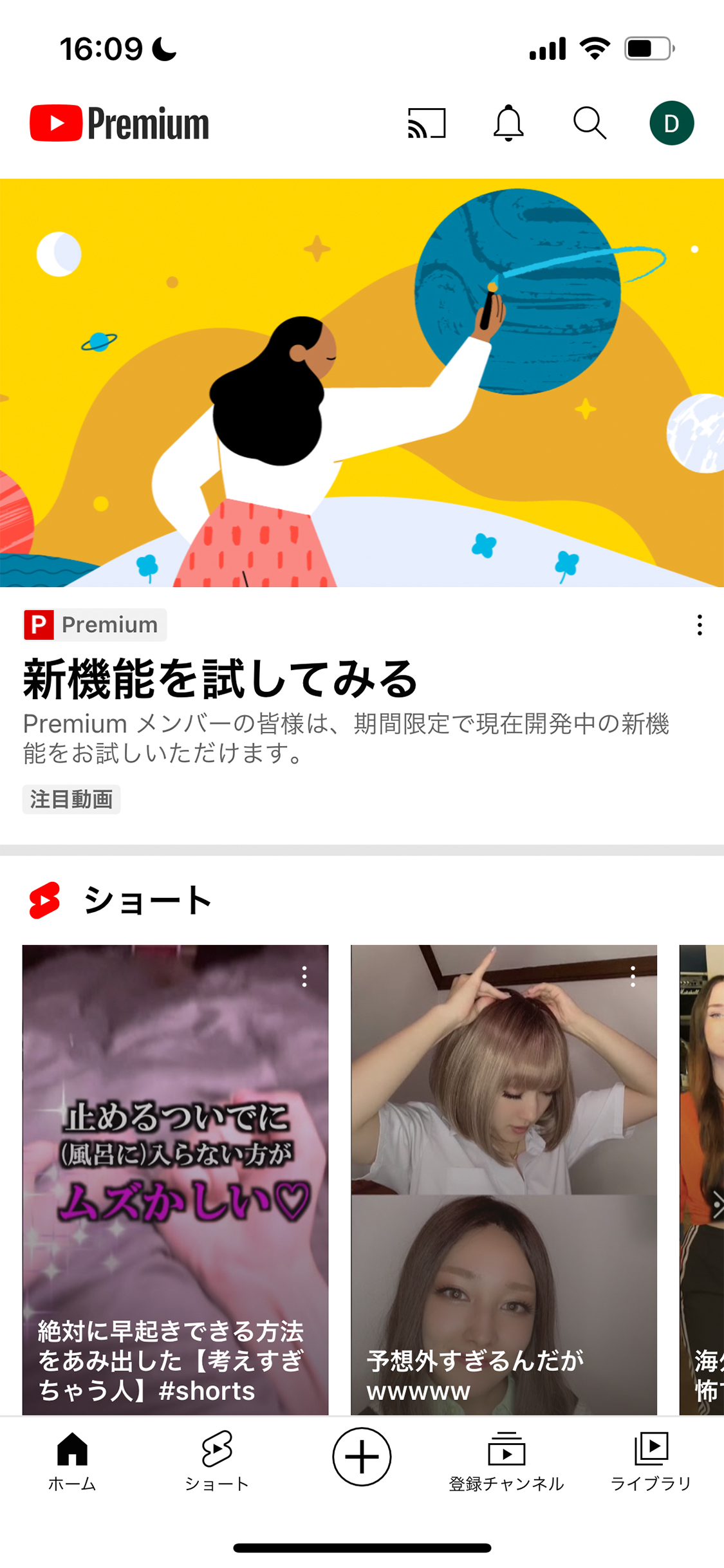Open the cast to device icon

(427, 123)
